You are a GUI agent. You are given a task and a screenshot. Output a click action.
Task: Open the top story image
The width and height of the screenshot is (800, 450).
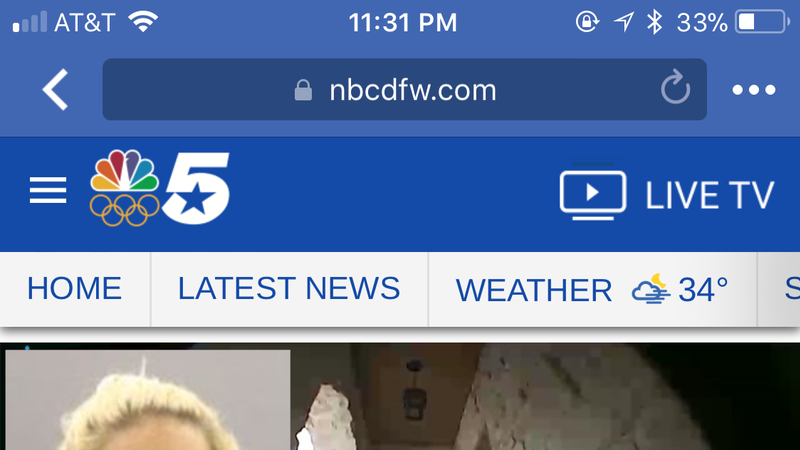[x=400, y=400]
